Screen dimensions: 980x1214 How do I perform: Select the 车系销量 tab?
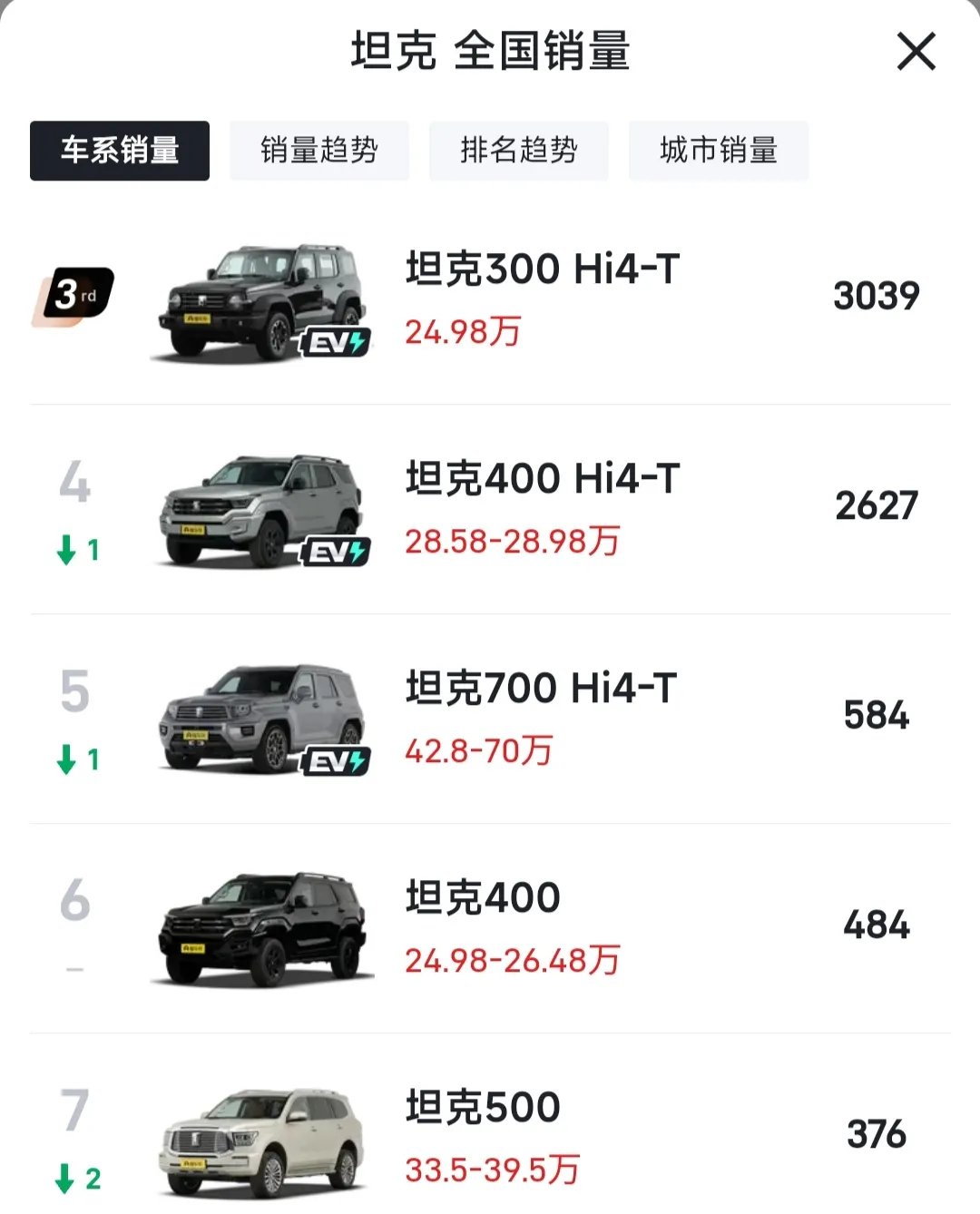[119, 151]
